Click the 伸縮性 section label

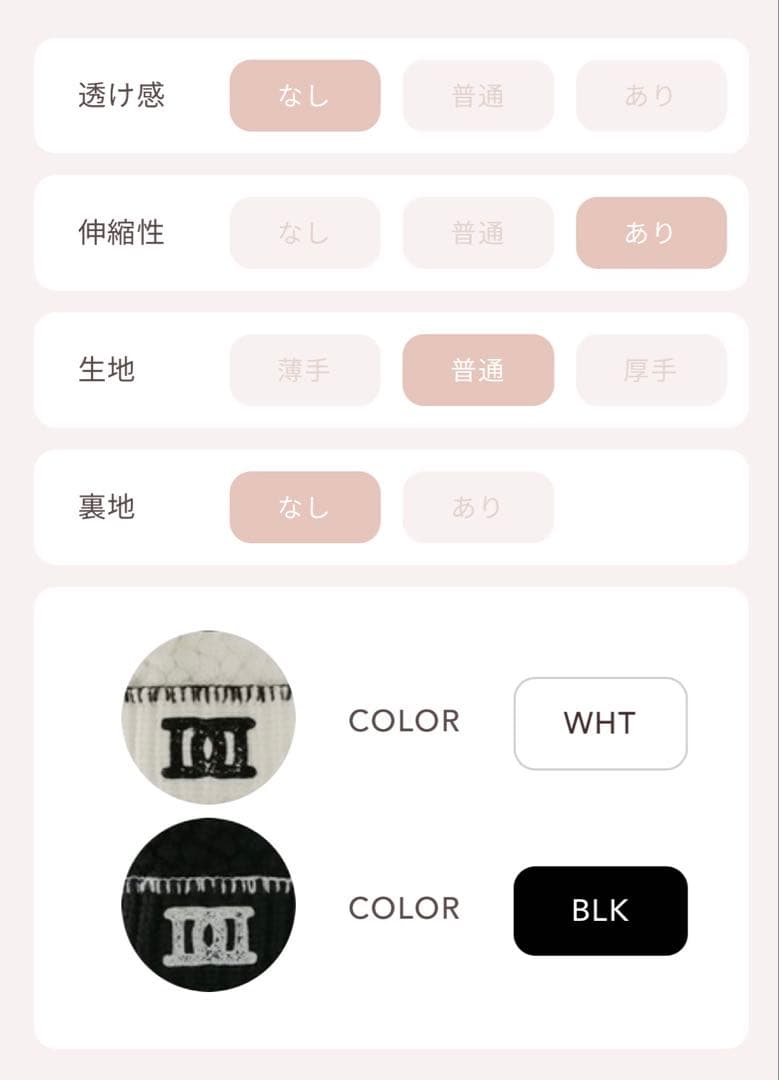120,232
